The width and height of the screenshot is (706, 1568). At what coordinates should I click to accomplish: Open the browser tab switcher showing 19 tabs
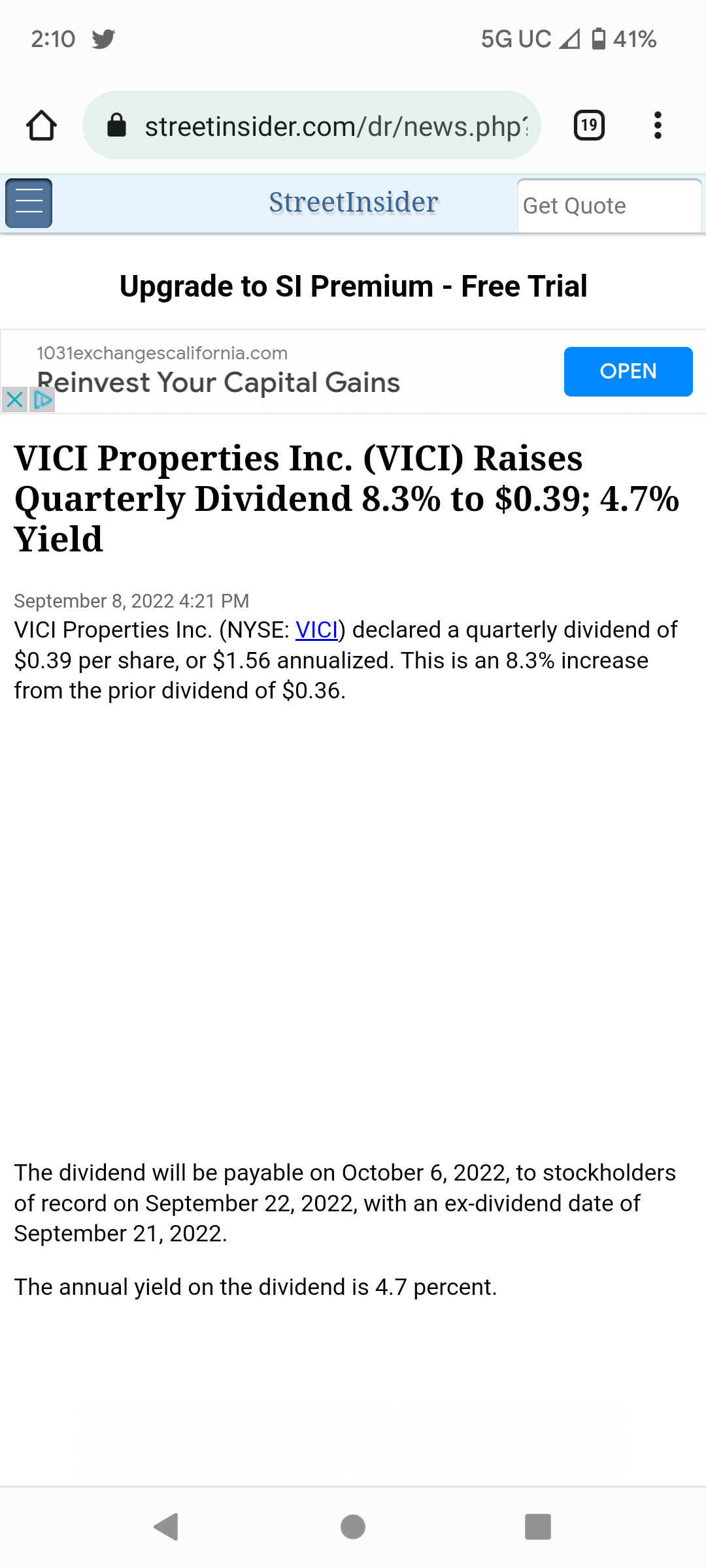click(588, 125)
